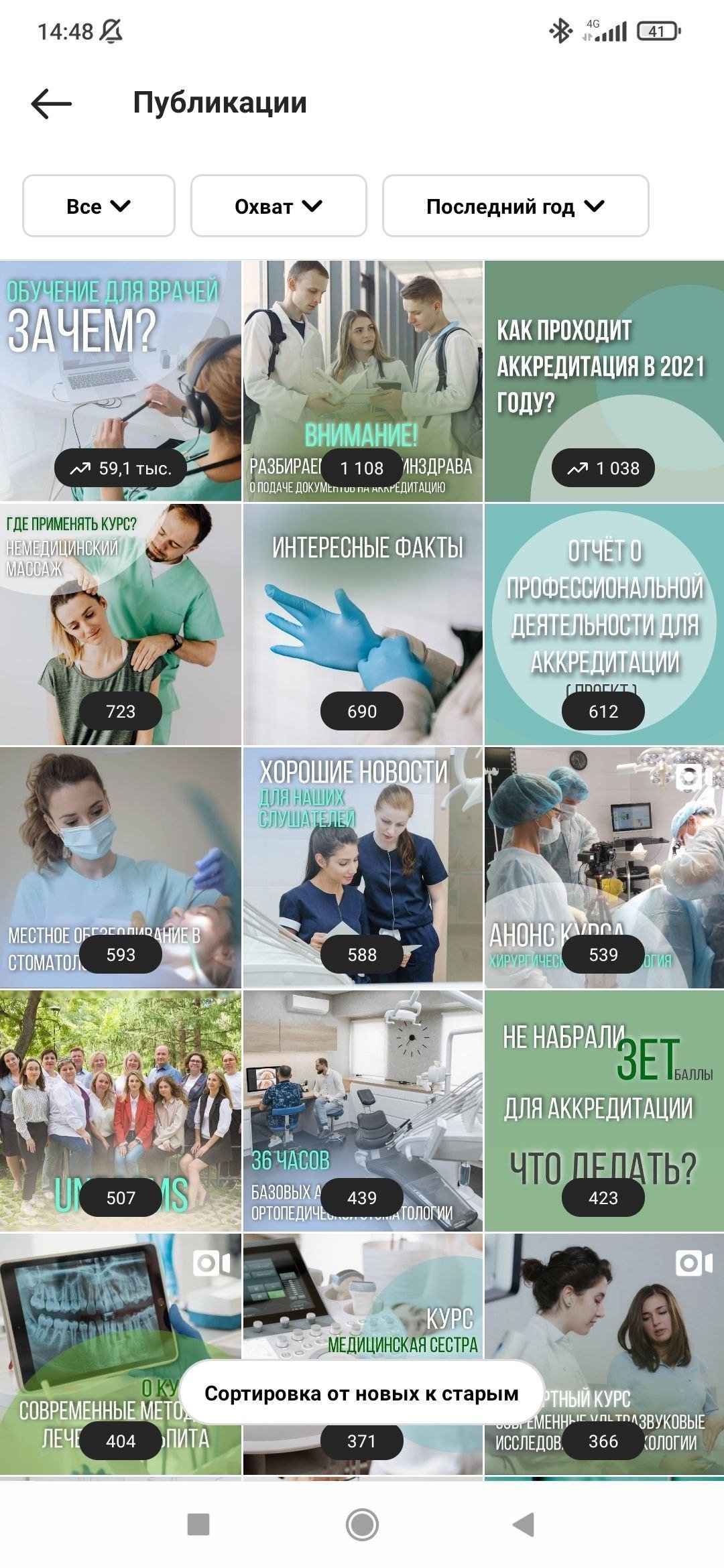724x1568 pixels.
Task: Open the Охват metric dropdown
Action: pyautogui.click(x=278, y=206)
